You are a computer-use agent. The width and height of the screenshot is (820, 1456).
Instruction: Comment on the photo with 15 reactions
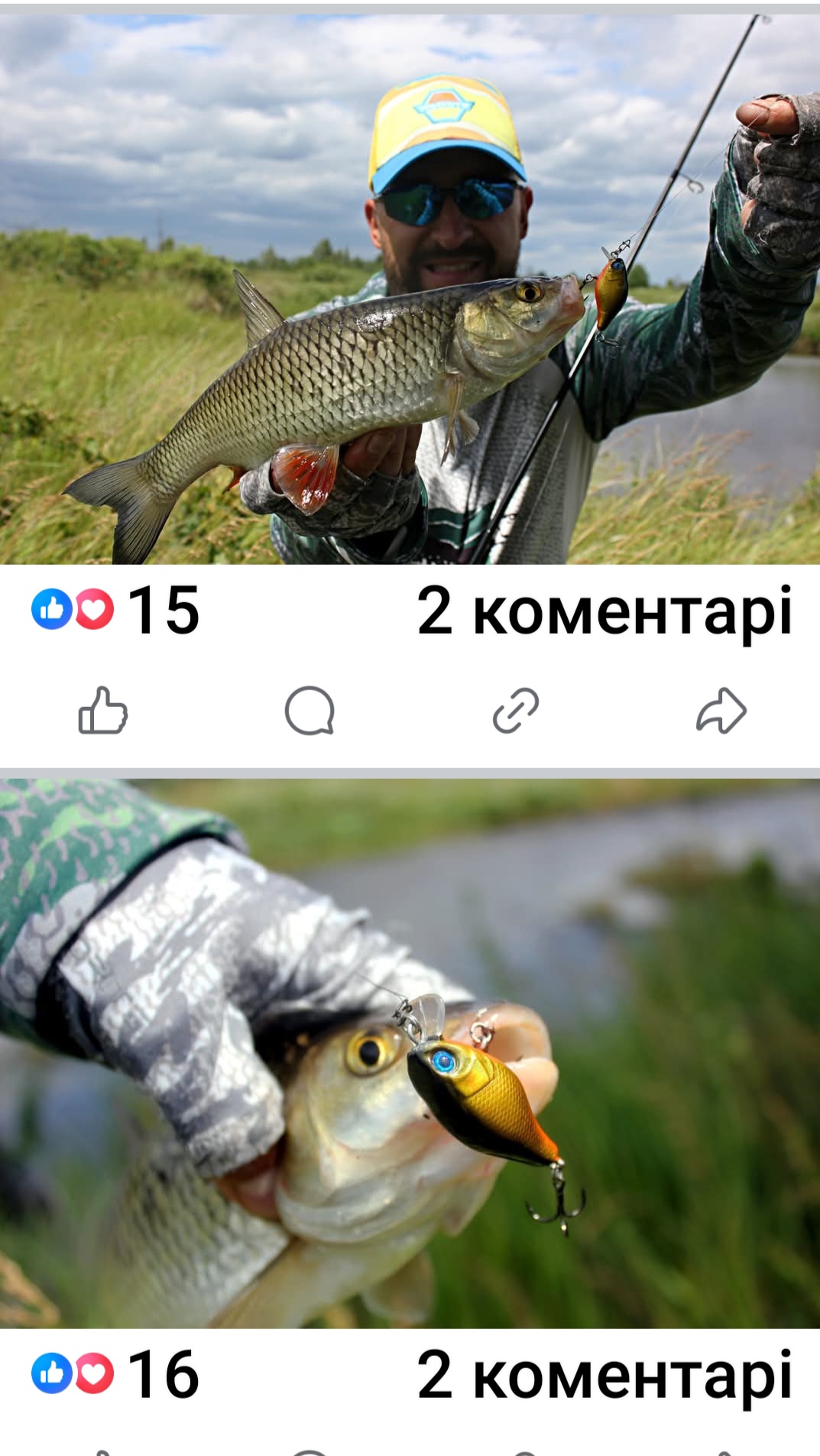point(310,711)
